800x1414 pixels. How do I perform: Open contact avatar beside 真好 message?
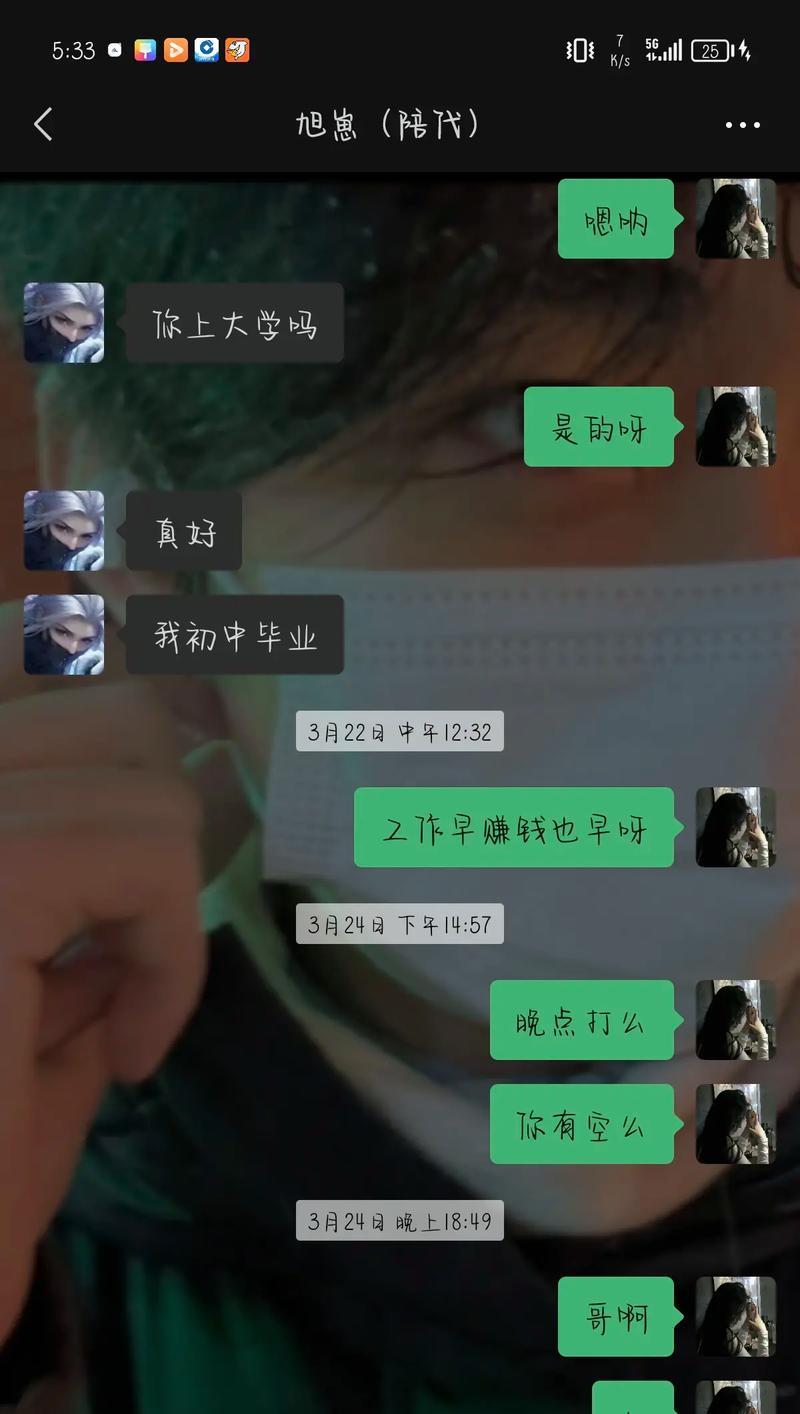tap(64, 531)
